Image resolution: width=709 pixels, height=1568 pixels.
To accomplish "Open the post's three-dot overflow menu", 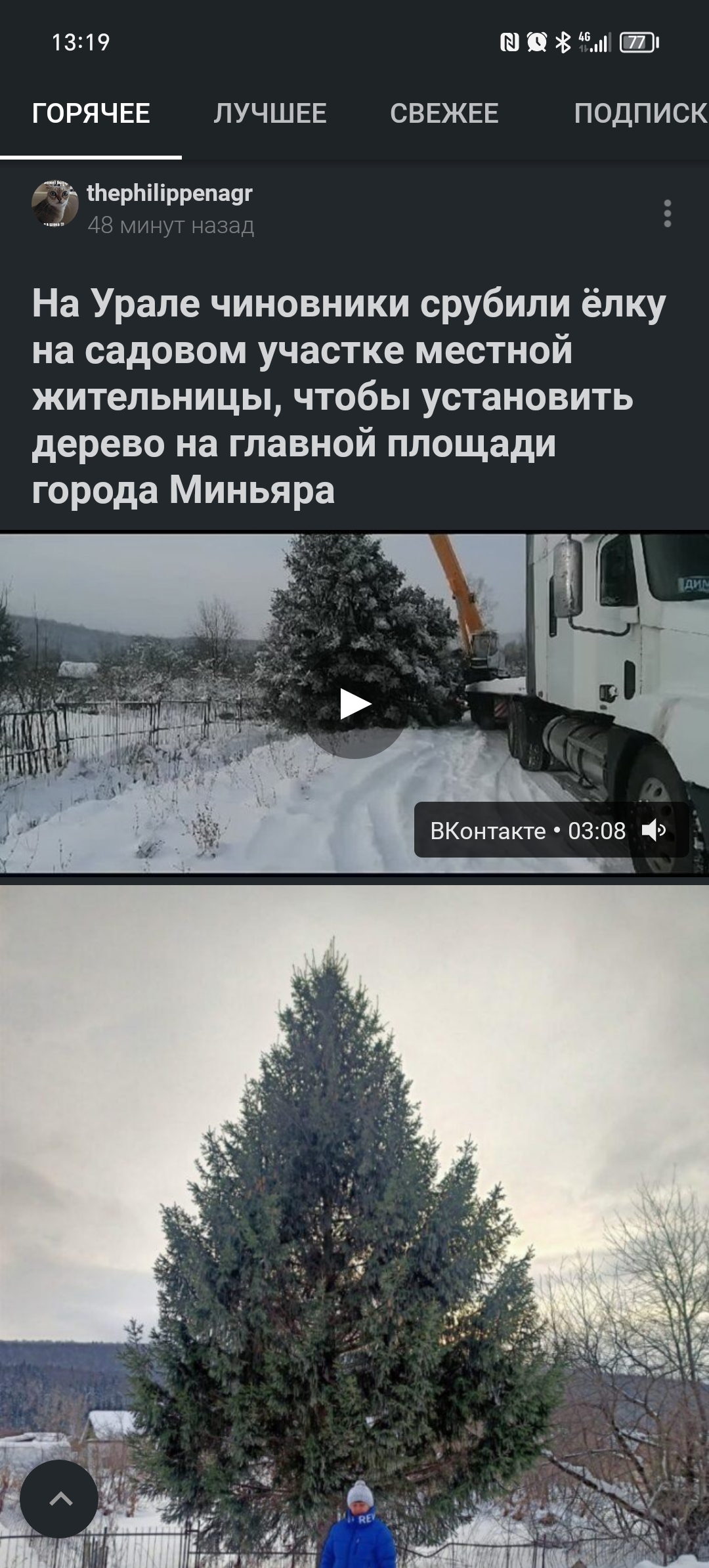I will pyautogui.click(x=667, y=214).
